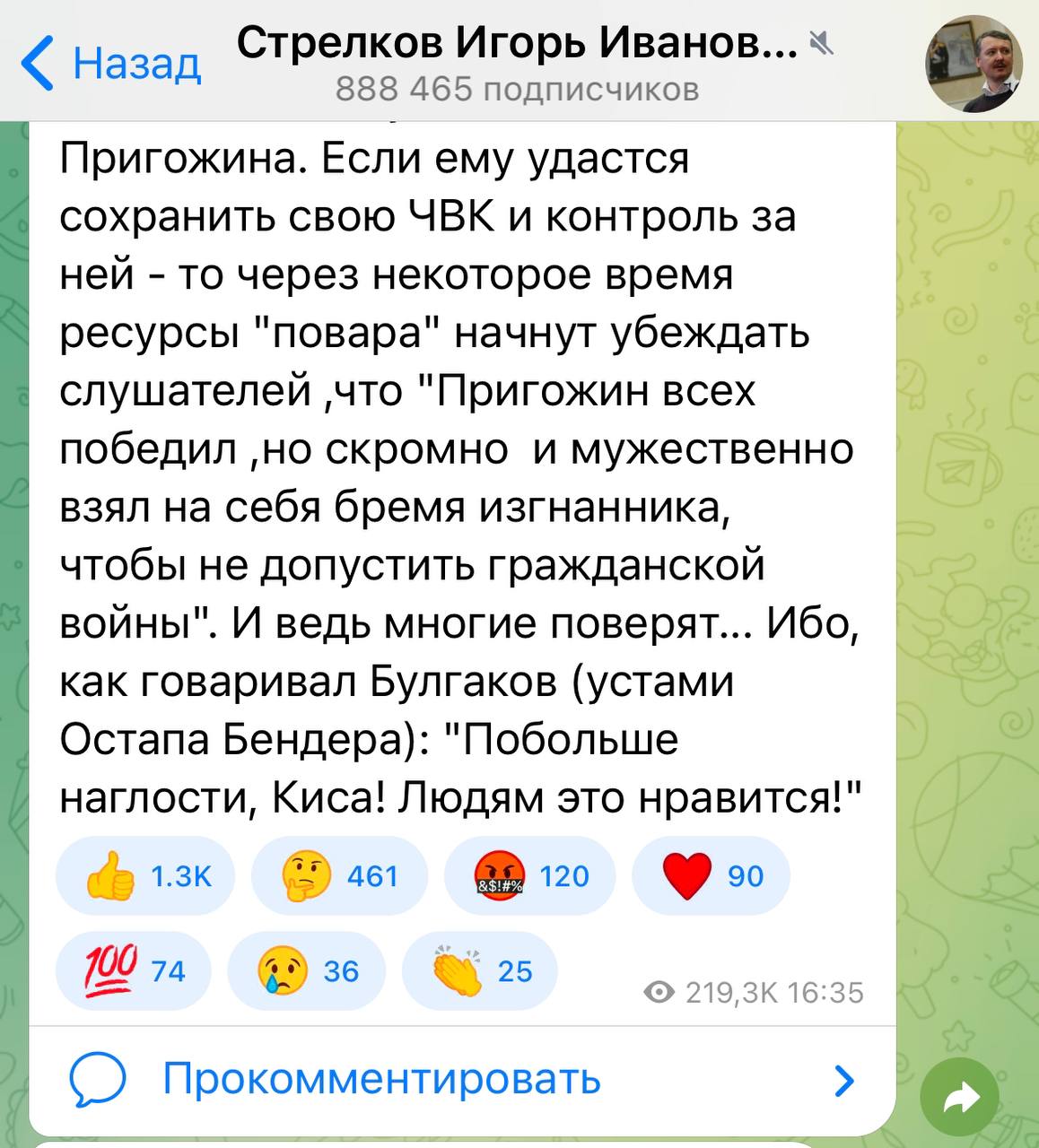This screenshot has height=1148, width=1039.
Task: React with clapping hands (25)
Action: pyautogui.click(x=479, y=970)
